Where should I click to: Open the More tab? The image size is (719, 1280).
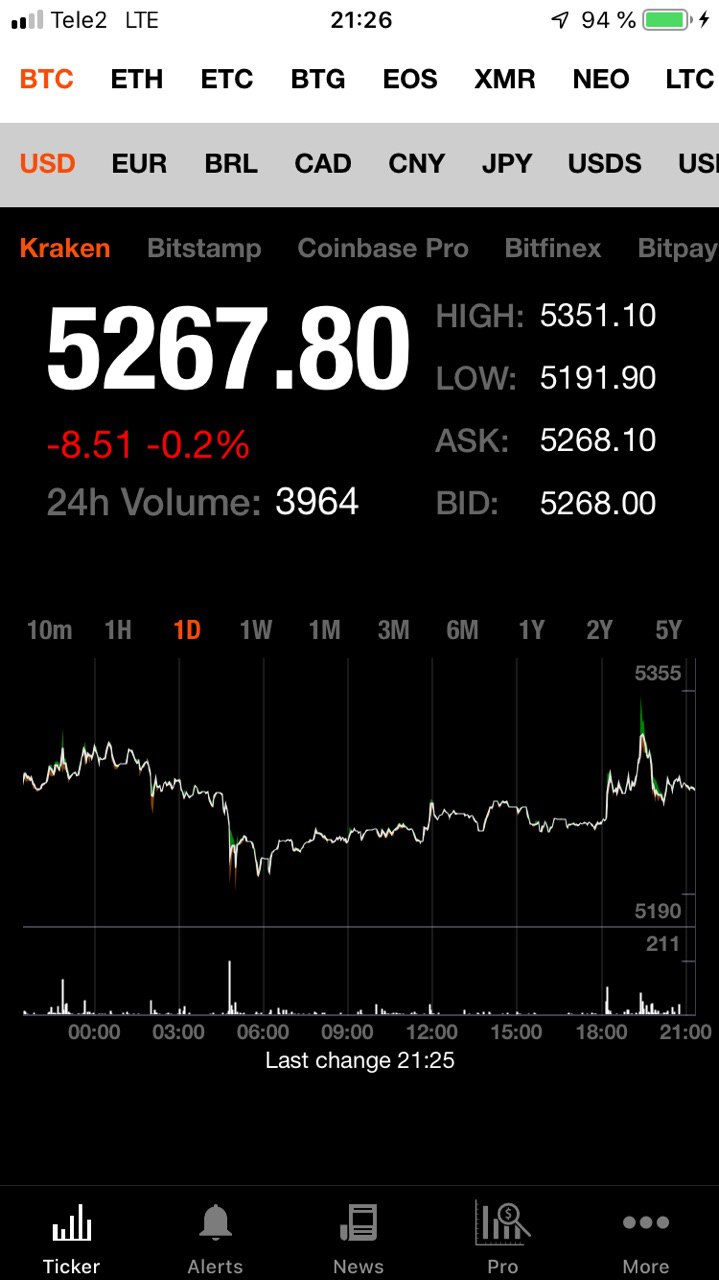pyautogui.click(x=646, y=1238)
